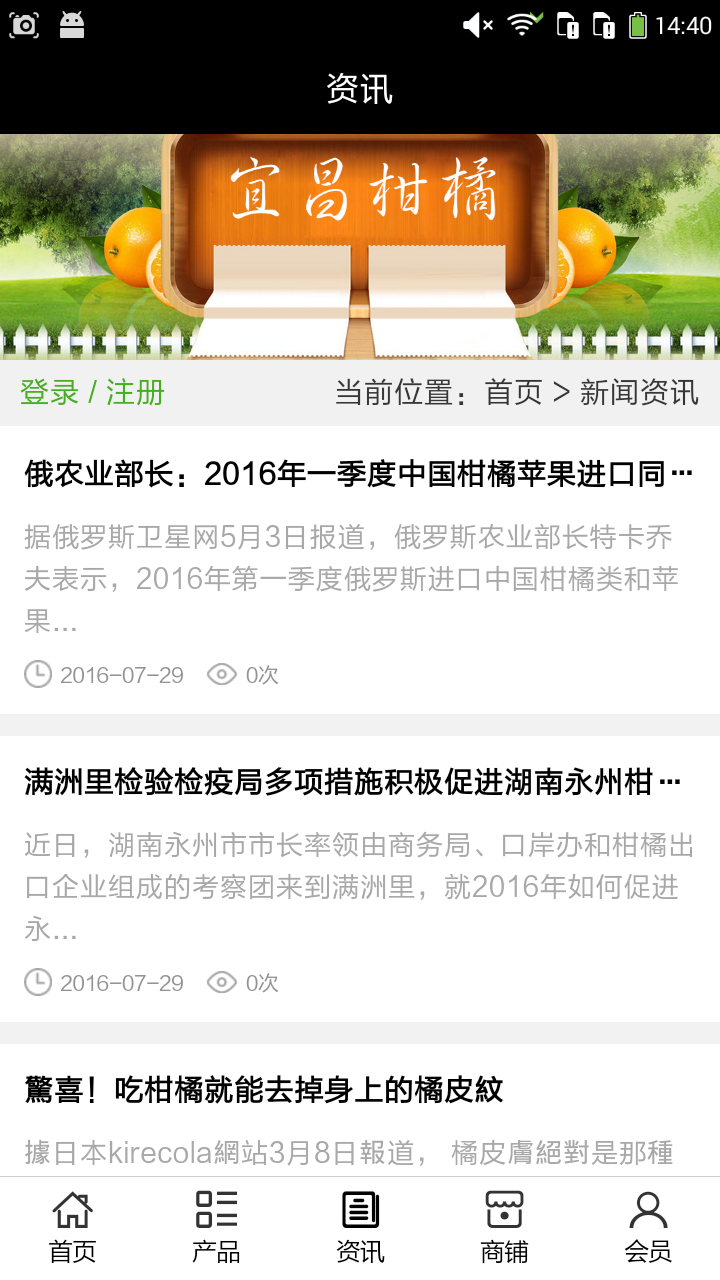Go to 首页 via the breadcrumb

click(x=513, y=392)
